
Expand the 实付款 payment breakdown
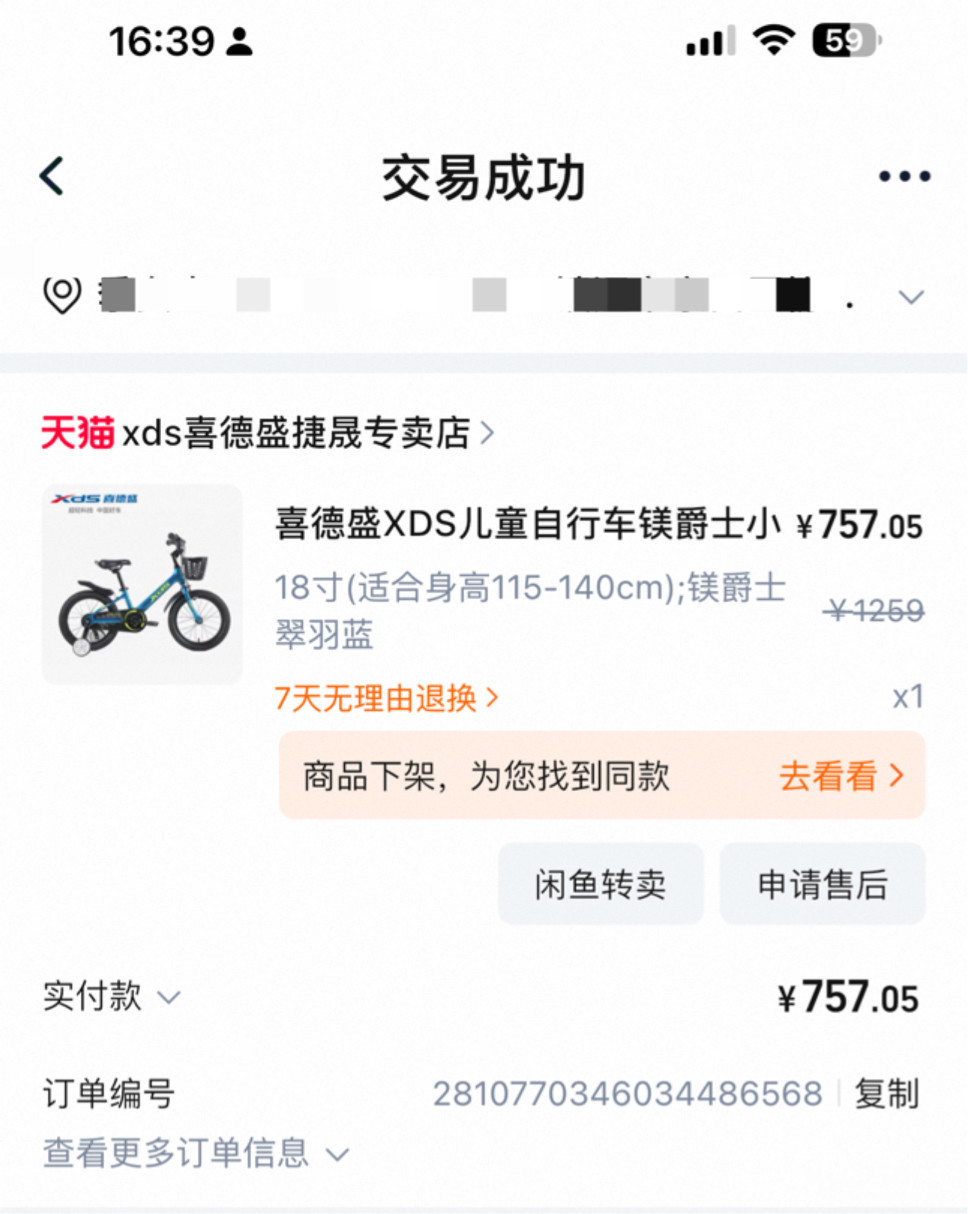point(110,997)
